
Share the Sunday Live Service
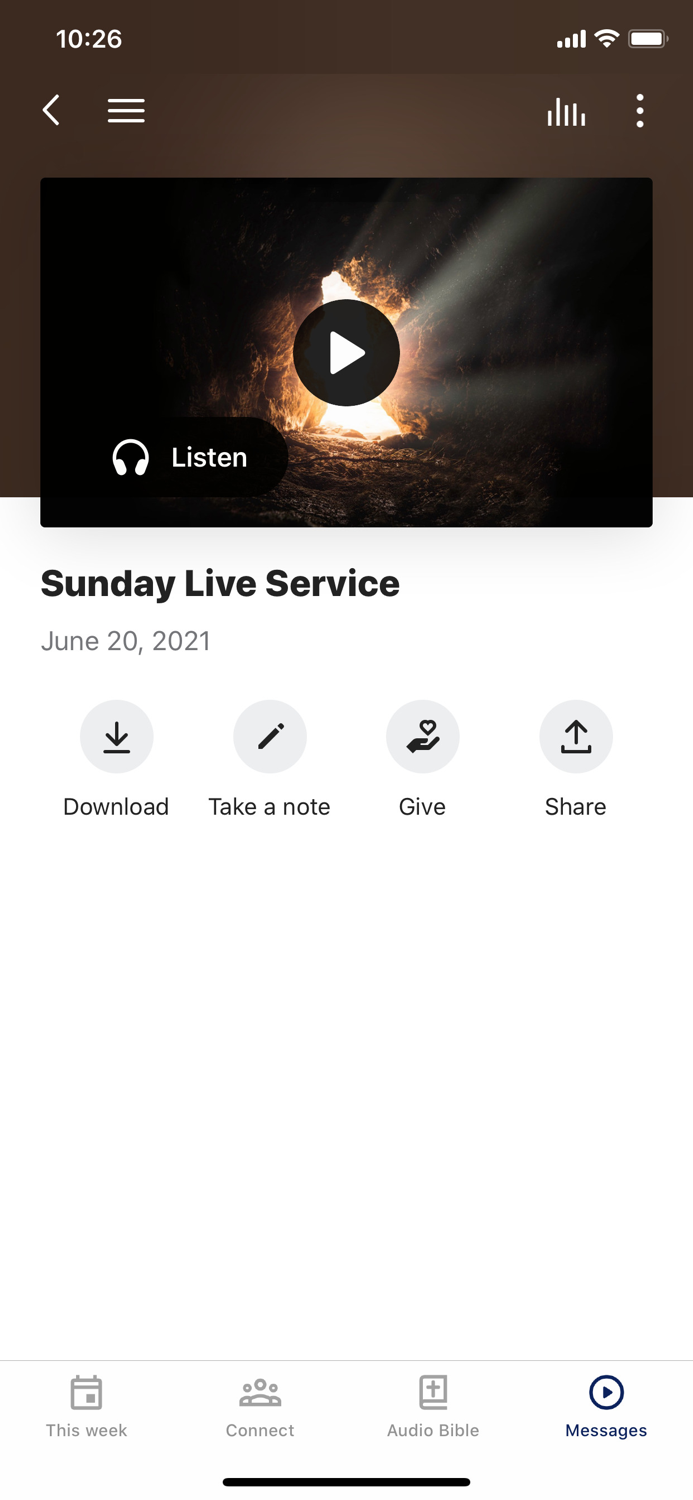coord(575,737)
